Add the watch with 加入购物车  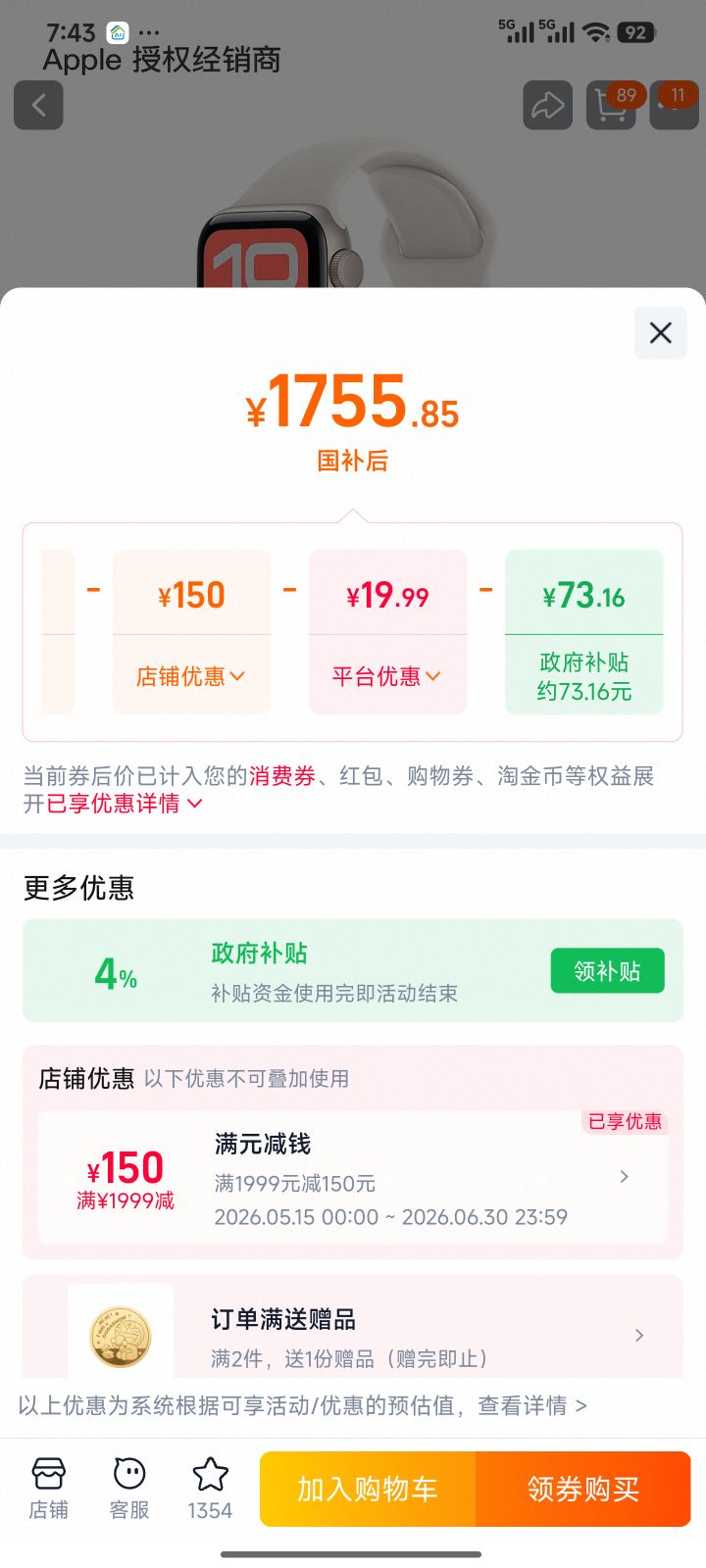click(x=368, y=1489)
